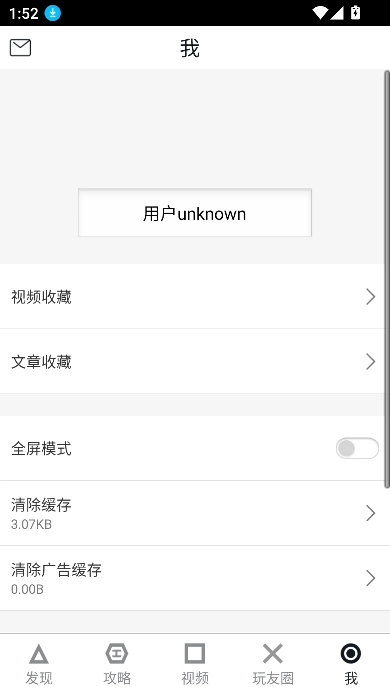Switch to the 发现 tab
The height and width of the screenshot is (693, 390).
tap(39, 664)
